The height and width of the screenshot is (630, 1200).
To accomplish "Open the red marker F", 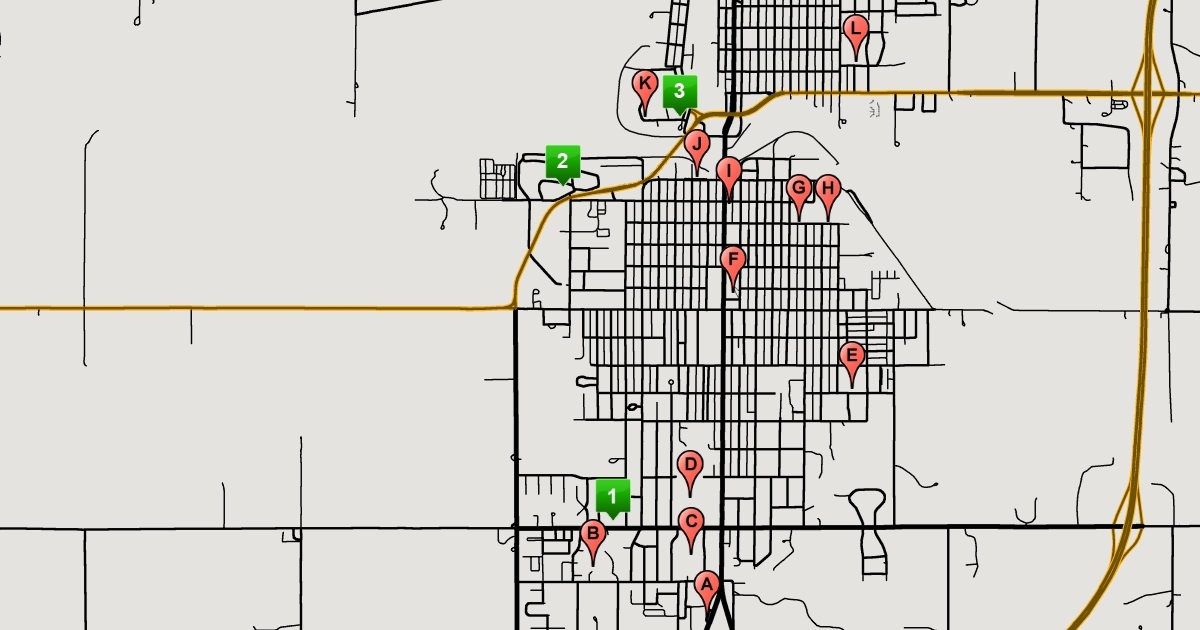I will click(733, 263).
